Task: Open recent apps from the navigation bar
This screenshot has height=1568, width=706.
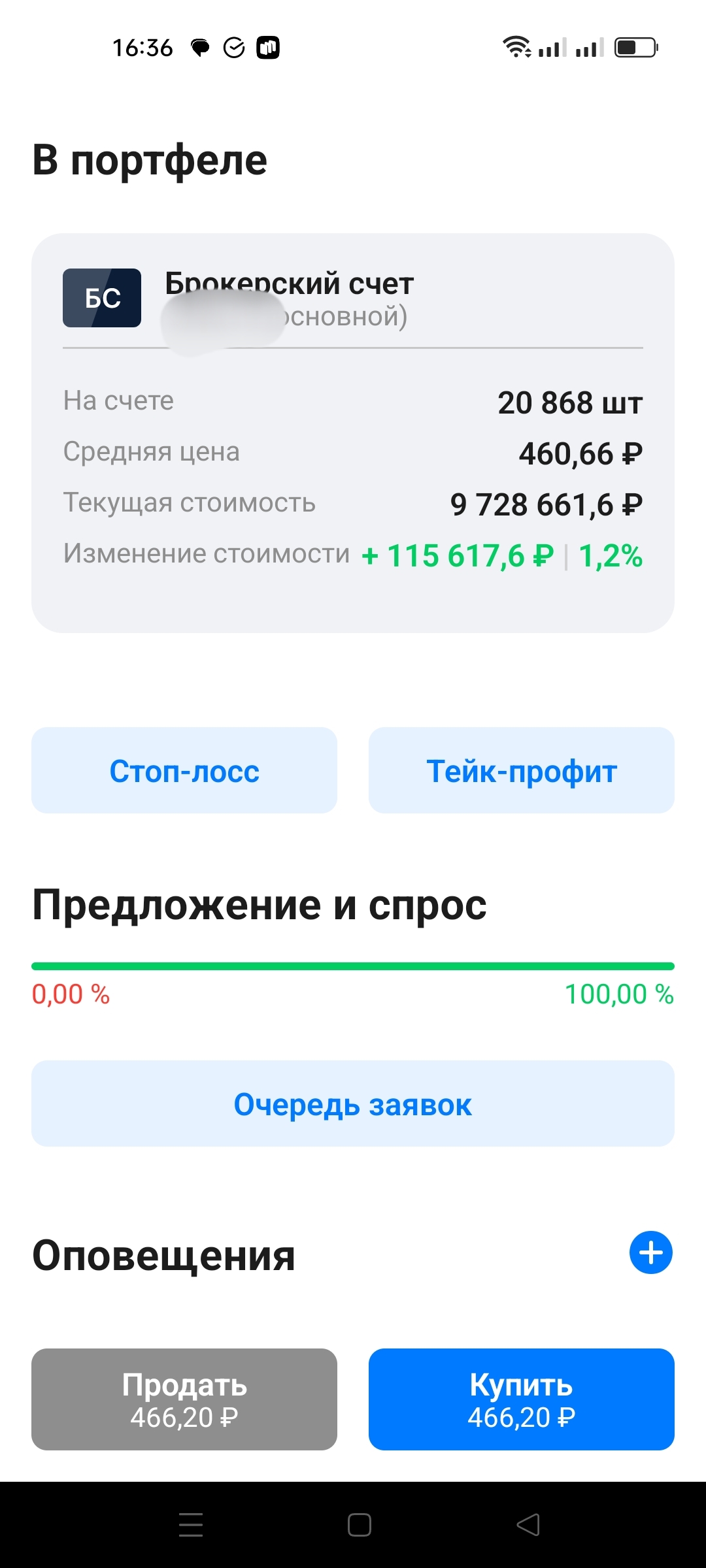Action: point(191,1525)
